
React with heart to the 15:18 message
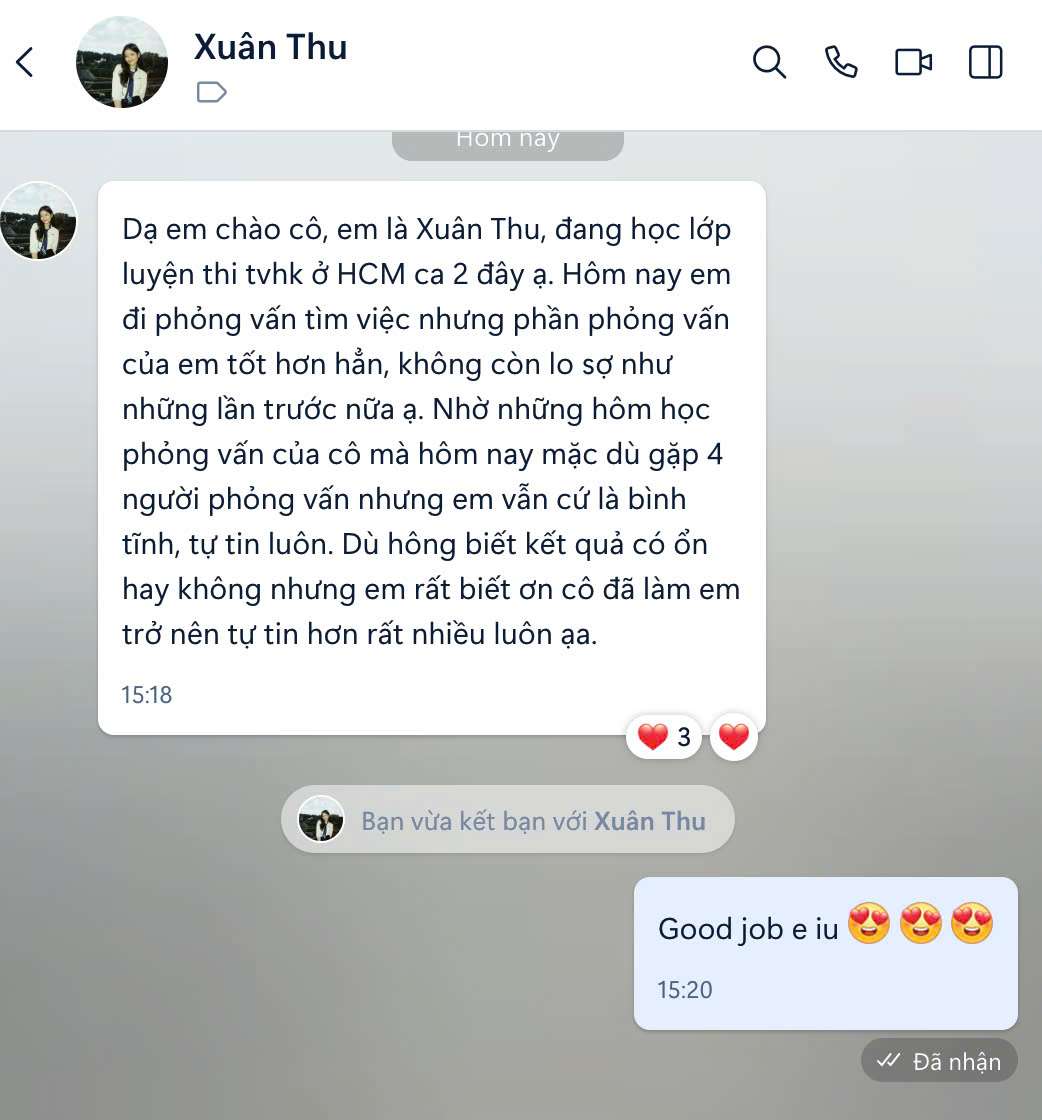(x=734, y=738)
